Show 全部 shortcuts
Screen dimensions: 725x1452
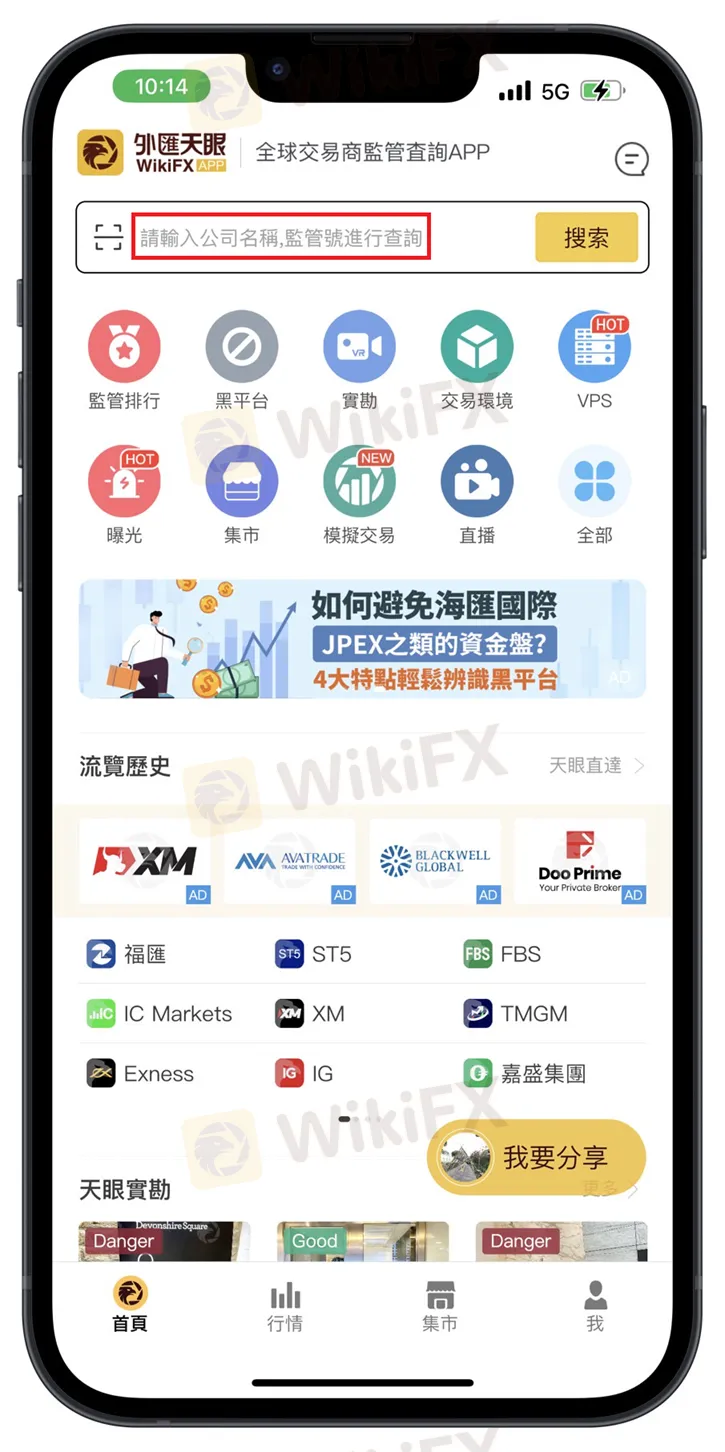click(594, 482)
